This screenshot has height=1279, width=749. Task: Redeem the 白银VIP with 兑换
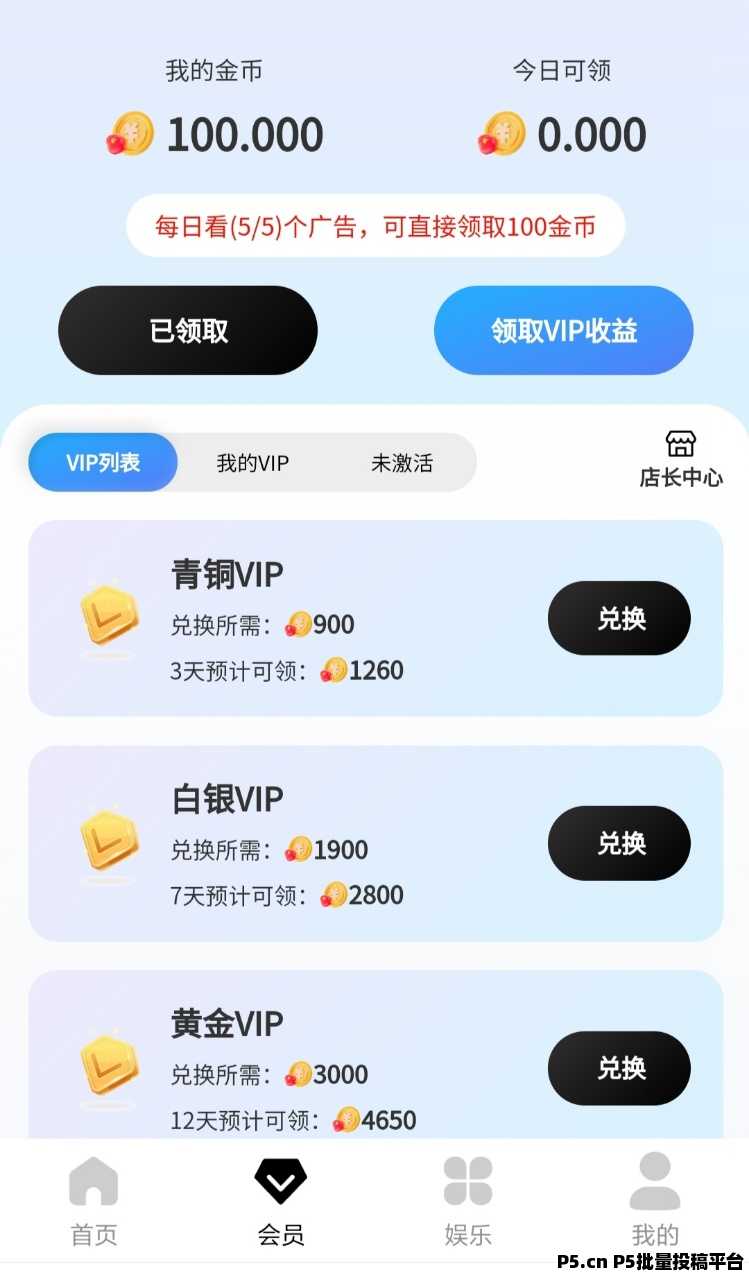pyautogui.click(x=619, y=844)
